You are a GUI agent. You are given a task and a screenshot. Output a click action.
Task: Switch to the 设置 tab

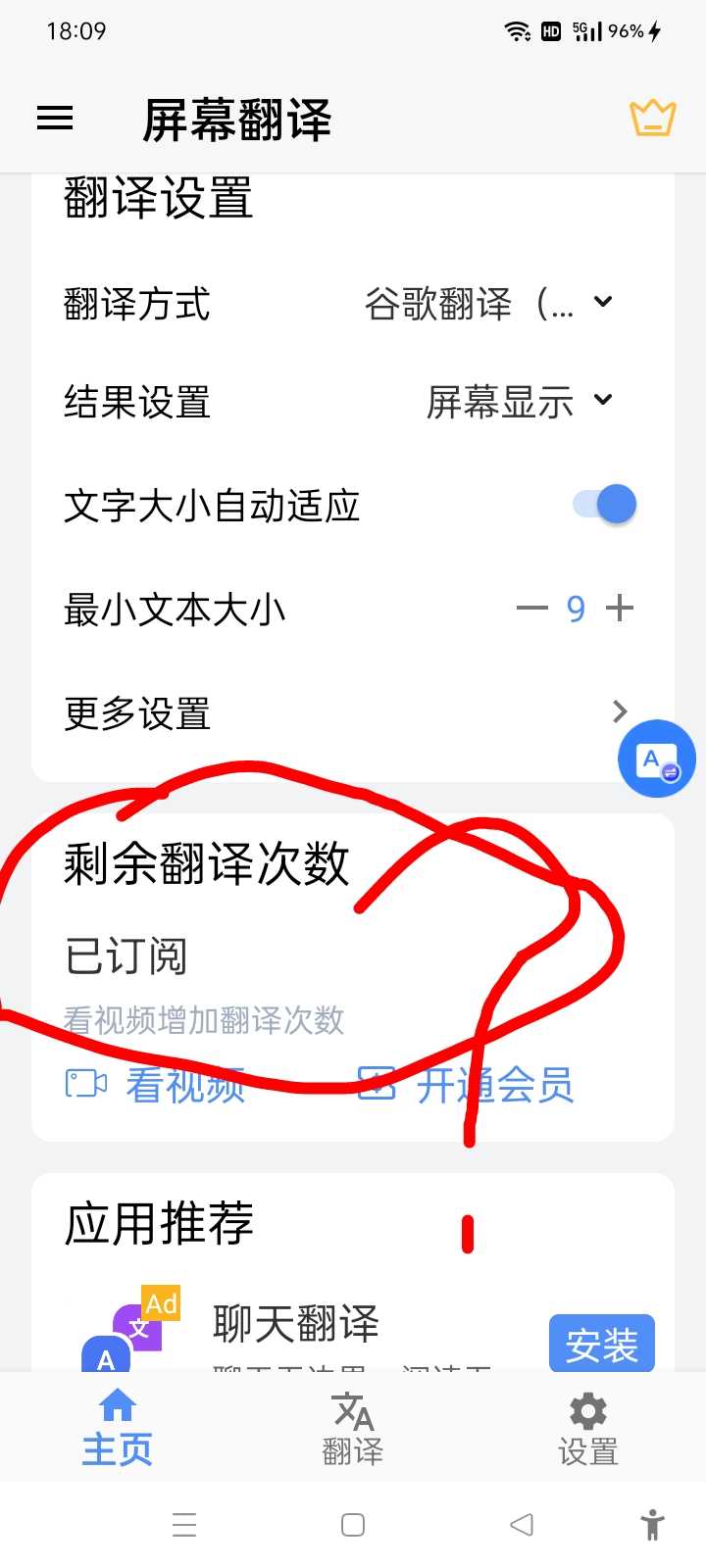(587, 1428)
